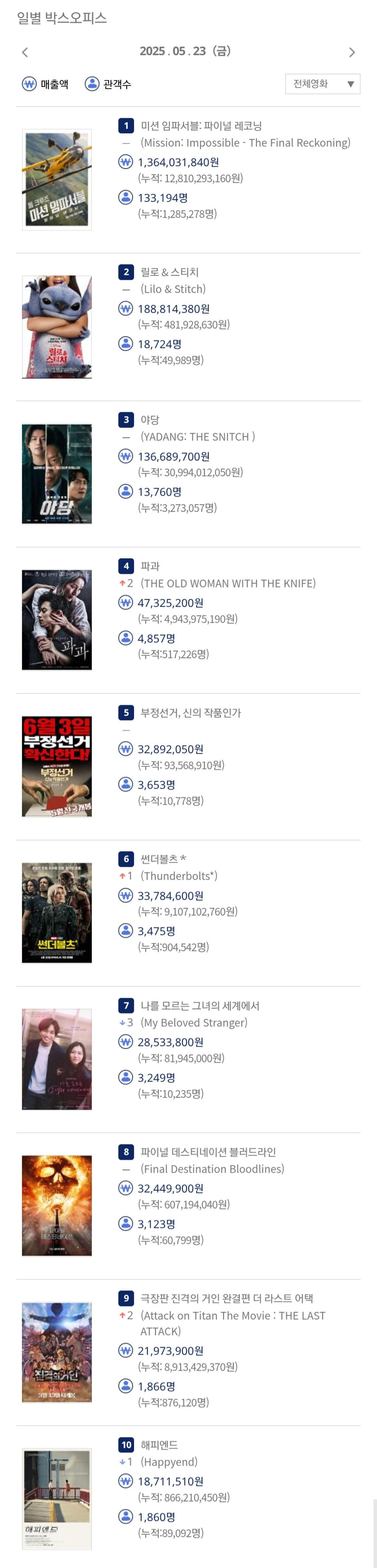Screen dimensions: 377x1568
Task: Open 나를 모르는 그녀의 세계에서
Action: 200,1006
